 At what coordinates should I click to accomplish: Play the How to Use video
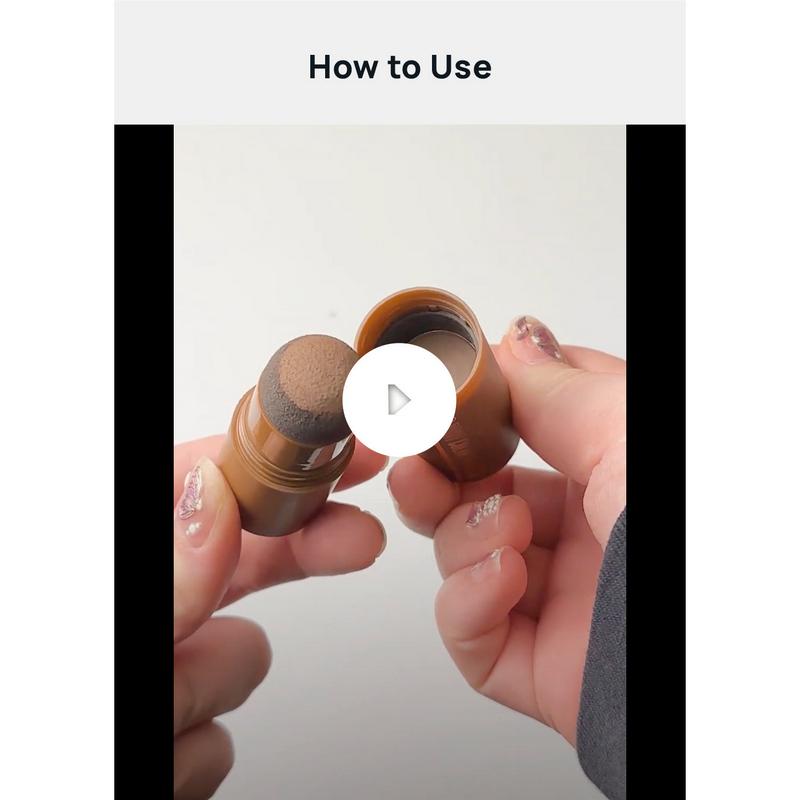[399, 399]
